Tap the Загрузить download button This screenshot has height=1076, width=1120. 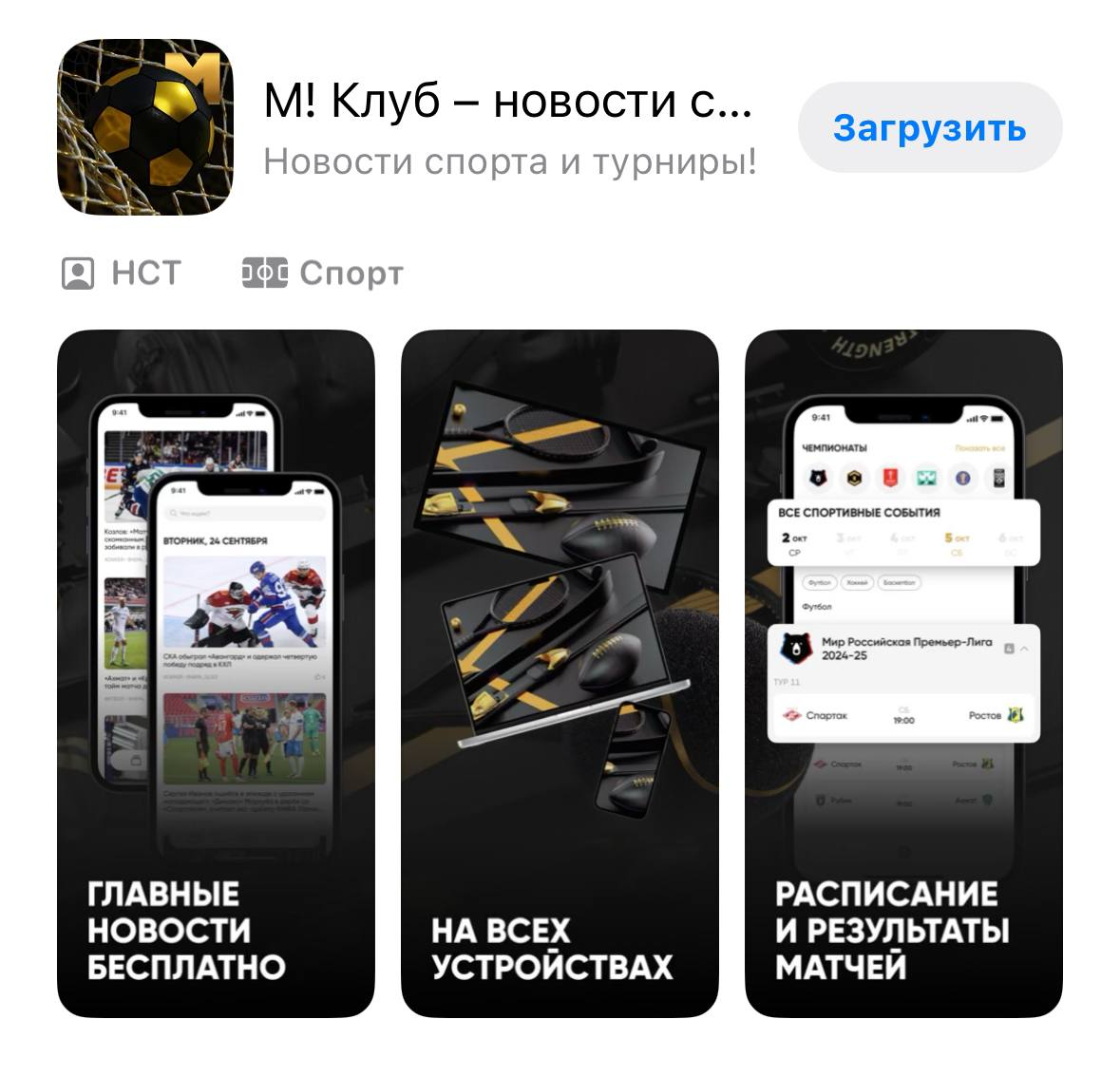(929, 127)
